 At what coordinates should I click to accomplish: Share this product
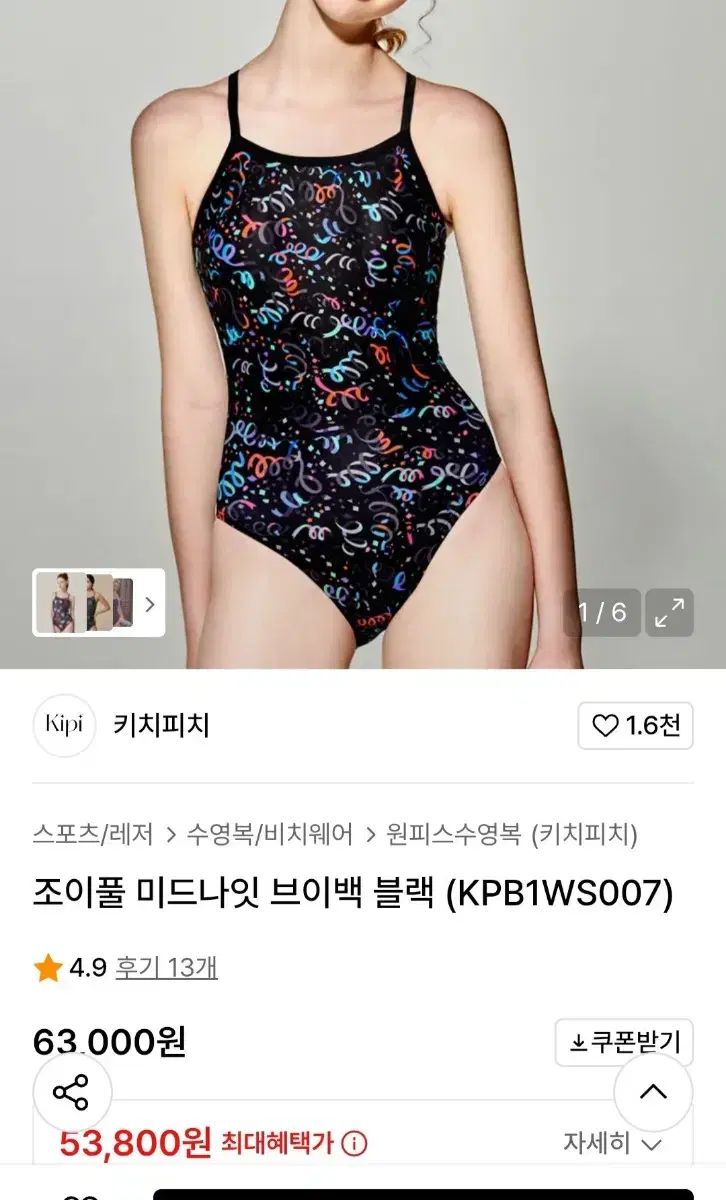coord(72,1092)
